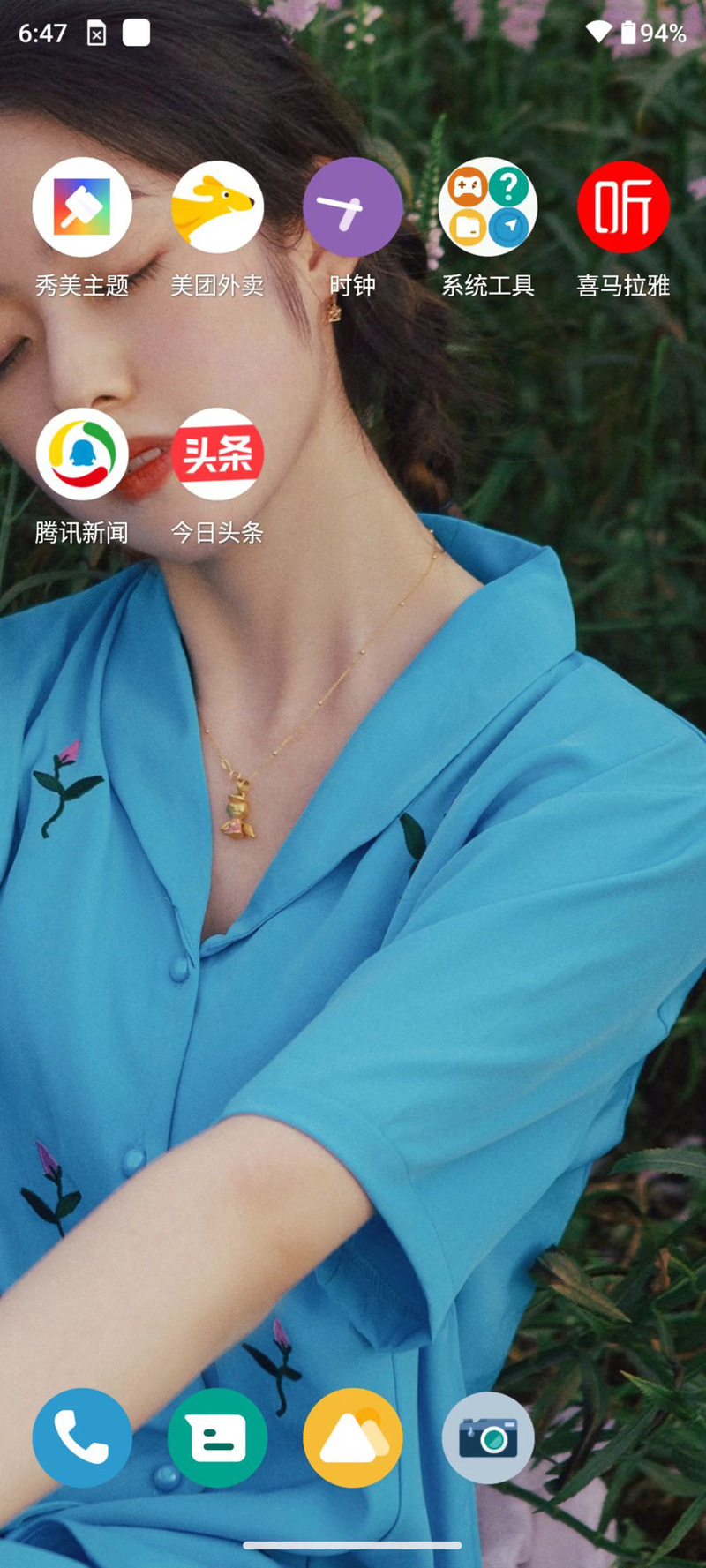
Task: Open the messages app in dock
Action: click(217, 1437)
